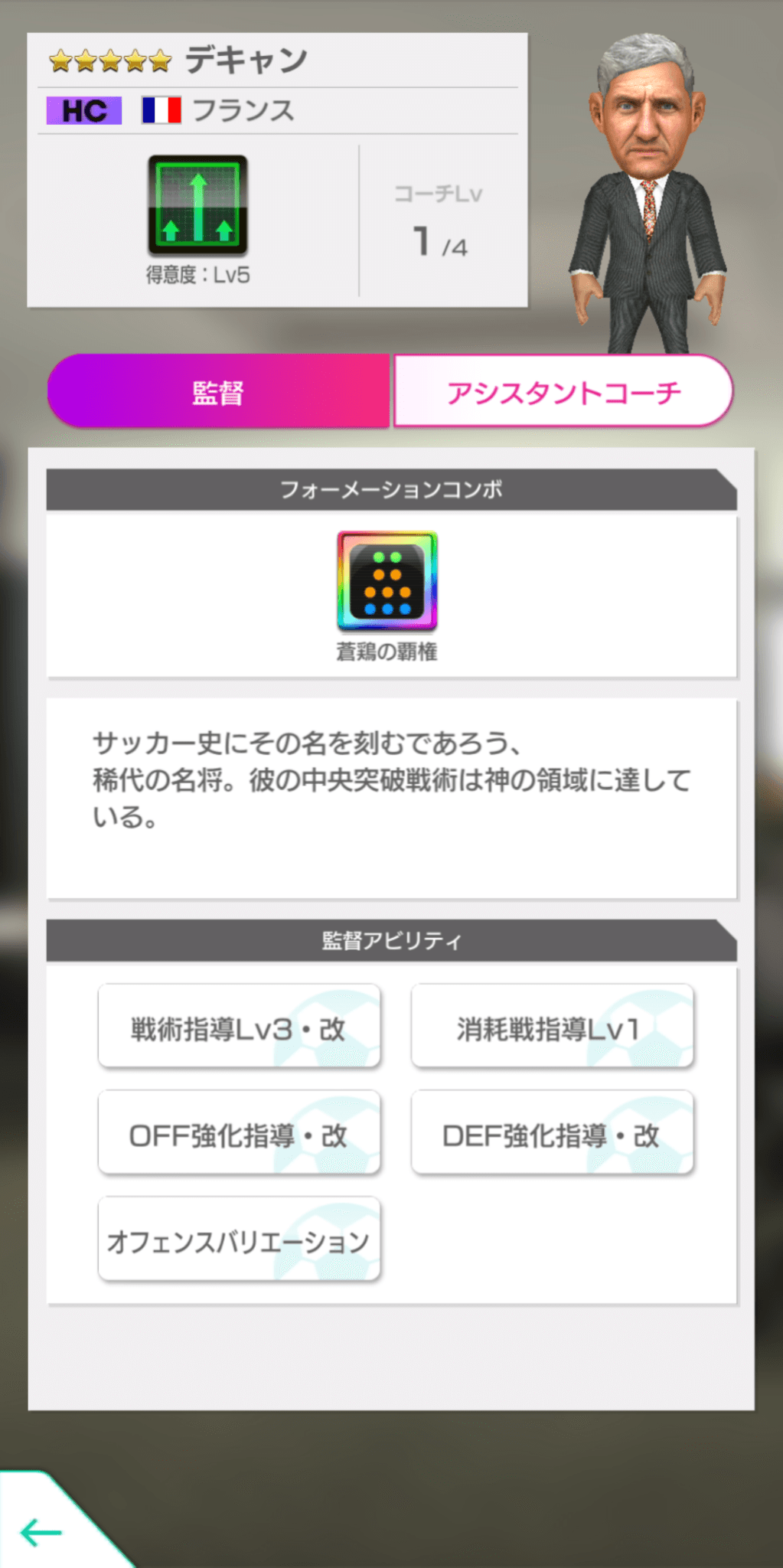
Task: Toggle the OFF強化指導・改 ability
Action: [x=240, y=1133]
